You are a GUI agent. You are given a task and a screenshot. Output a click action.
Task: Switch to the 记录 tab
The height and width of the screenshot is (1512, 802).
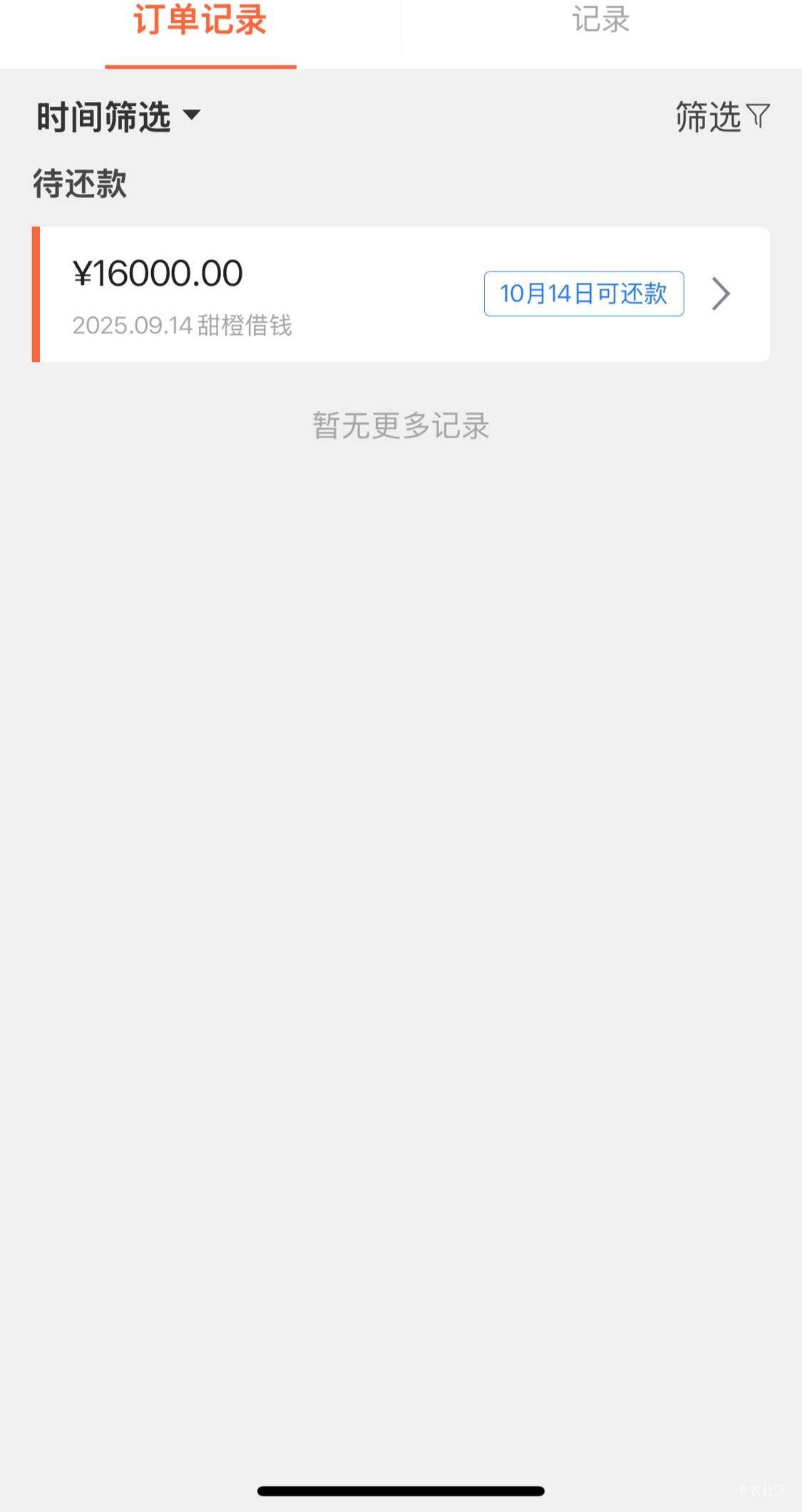(600, 21)
